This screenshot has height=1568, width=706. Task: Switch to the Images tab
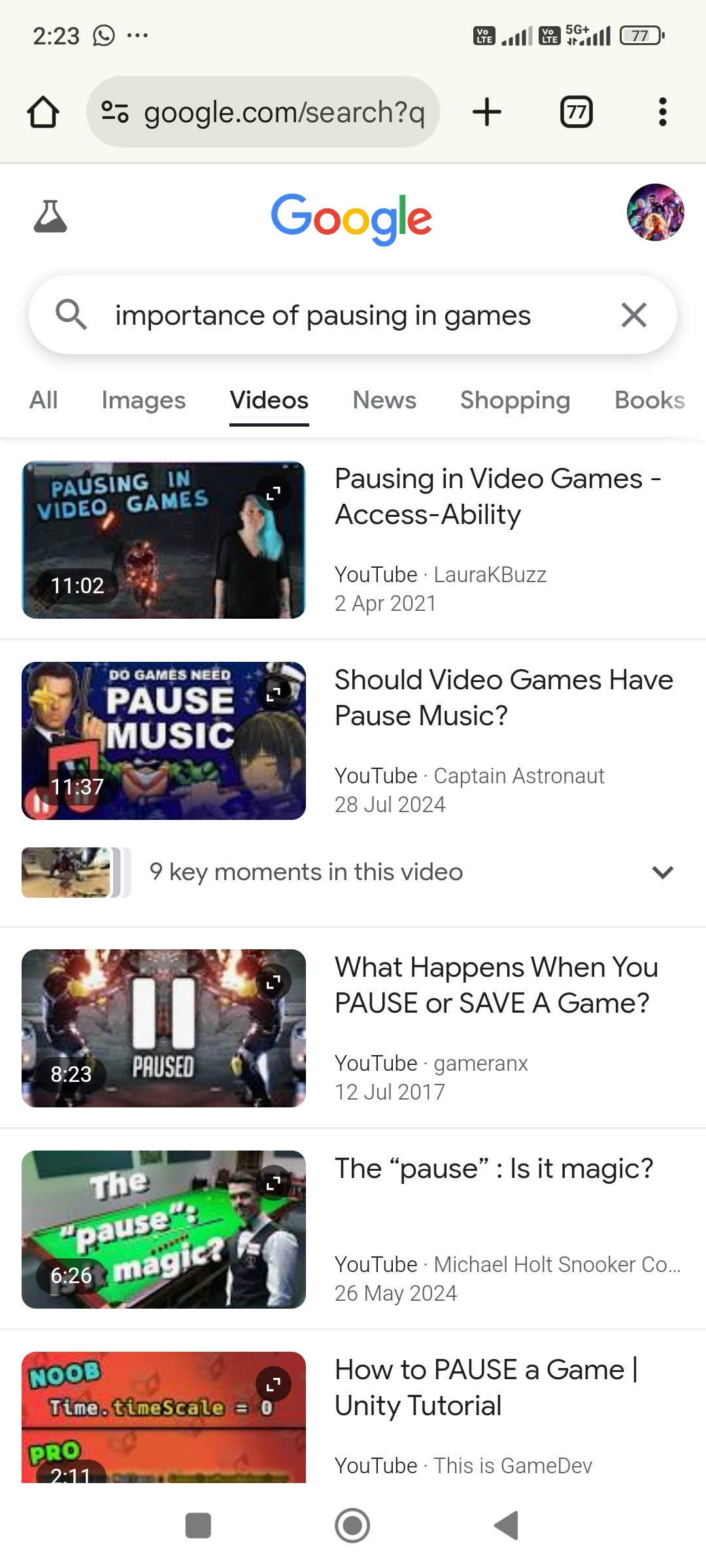[x=143, y=400]
